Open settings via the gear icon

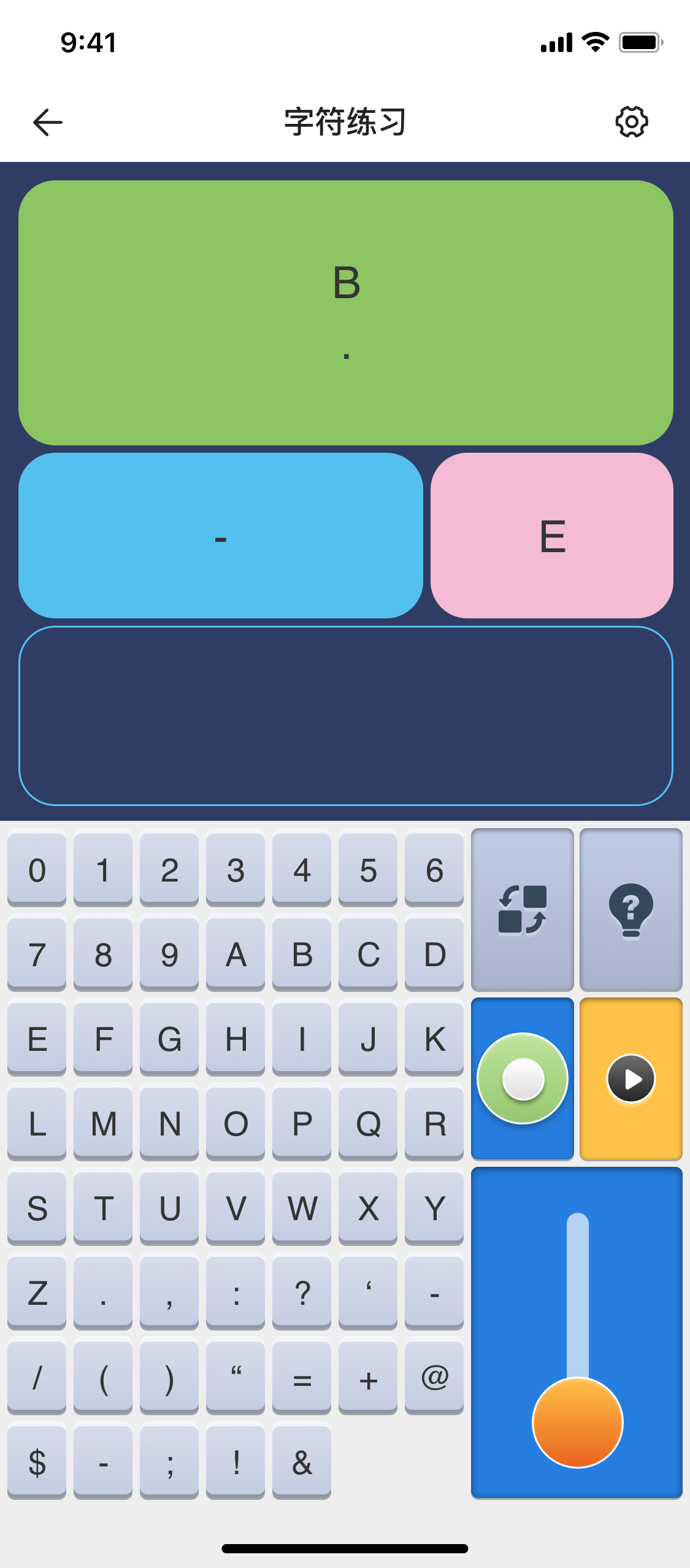pos(631,122)
